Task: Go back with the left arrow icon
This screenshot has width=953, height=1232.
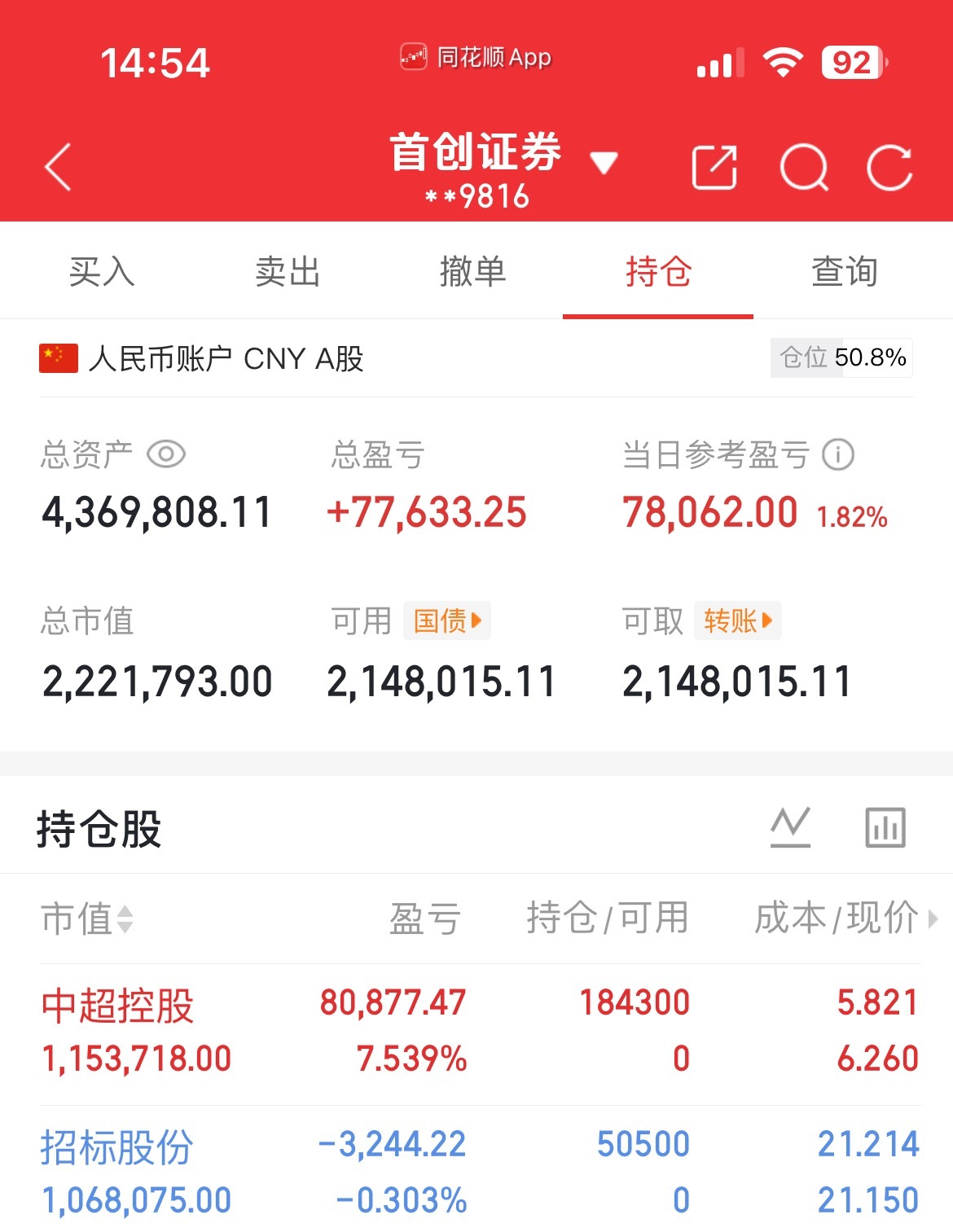Action: 57,168
